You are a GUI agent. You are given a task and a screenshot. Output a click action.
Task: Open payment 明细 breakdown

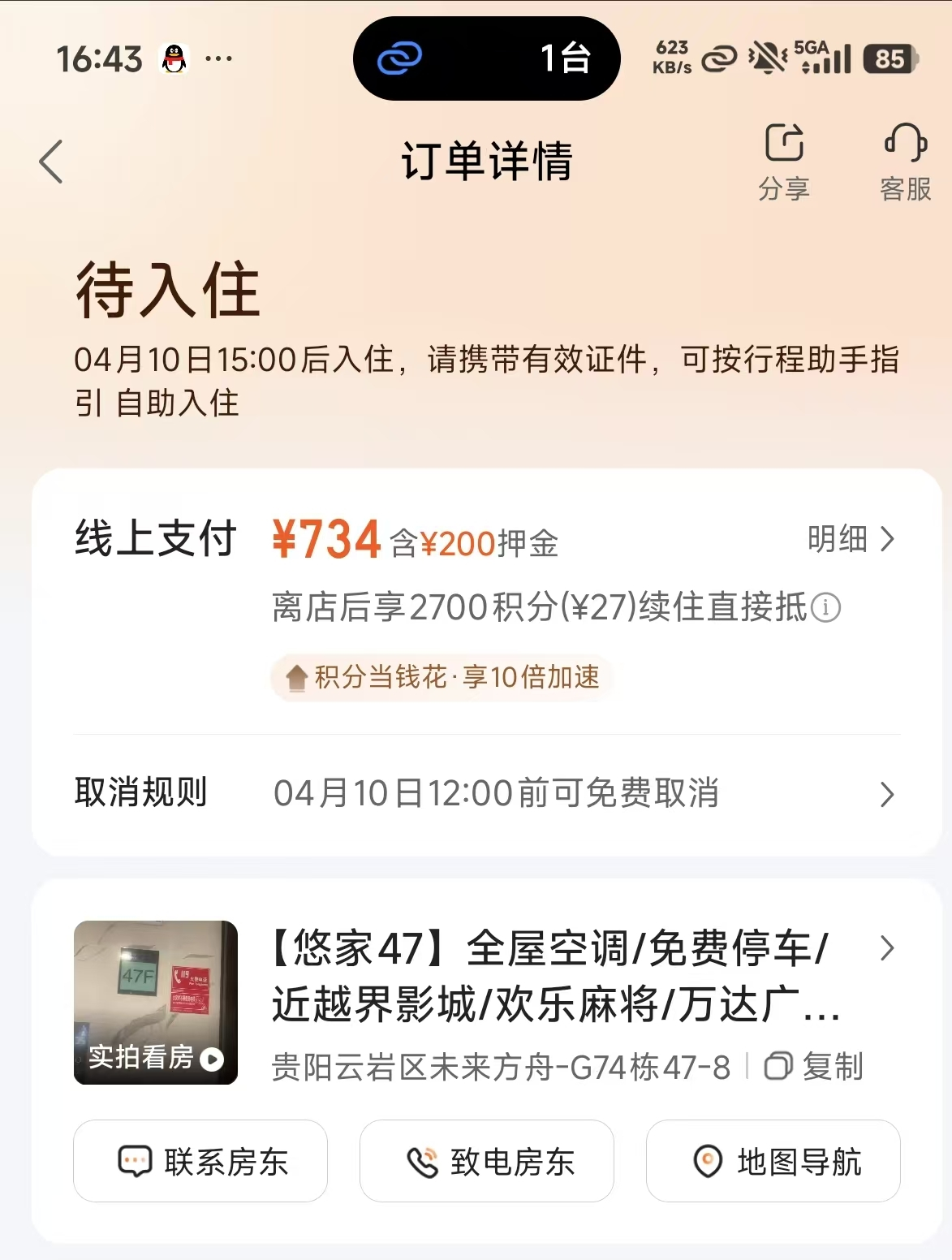click(850, 539)
